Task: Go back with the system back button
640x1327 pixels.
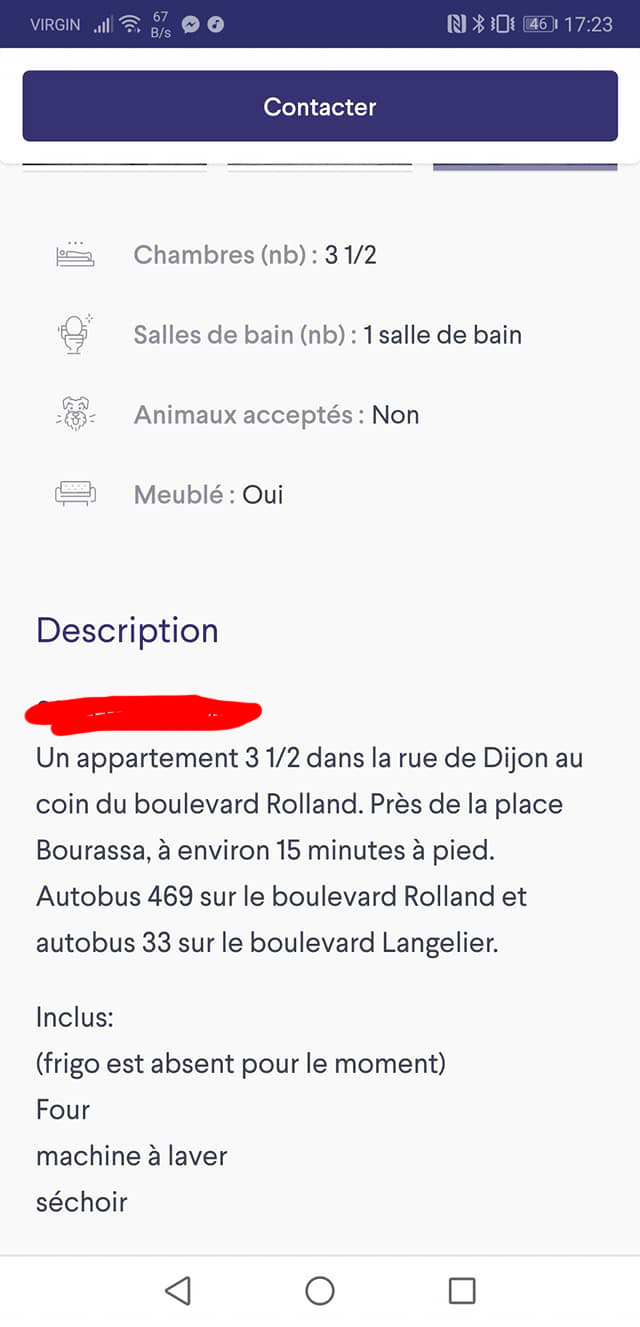Action: coord(178,1291)
